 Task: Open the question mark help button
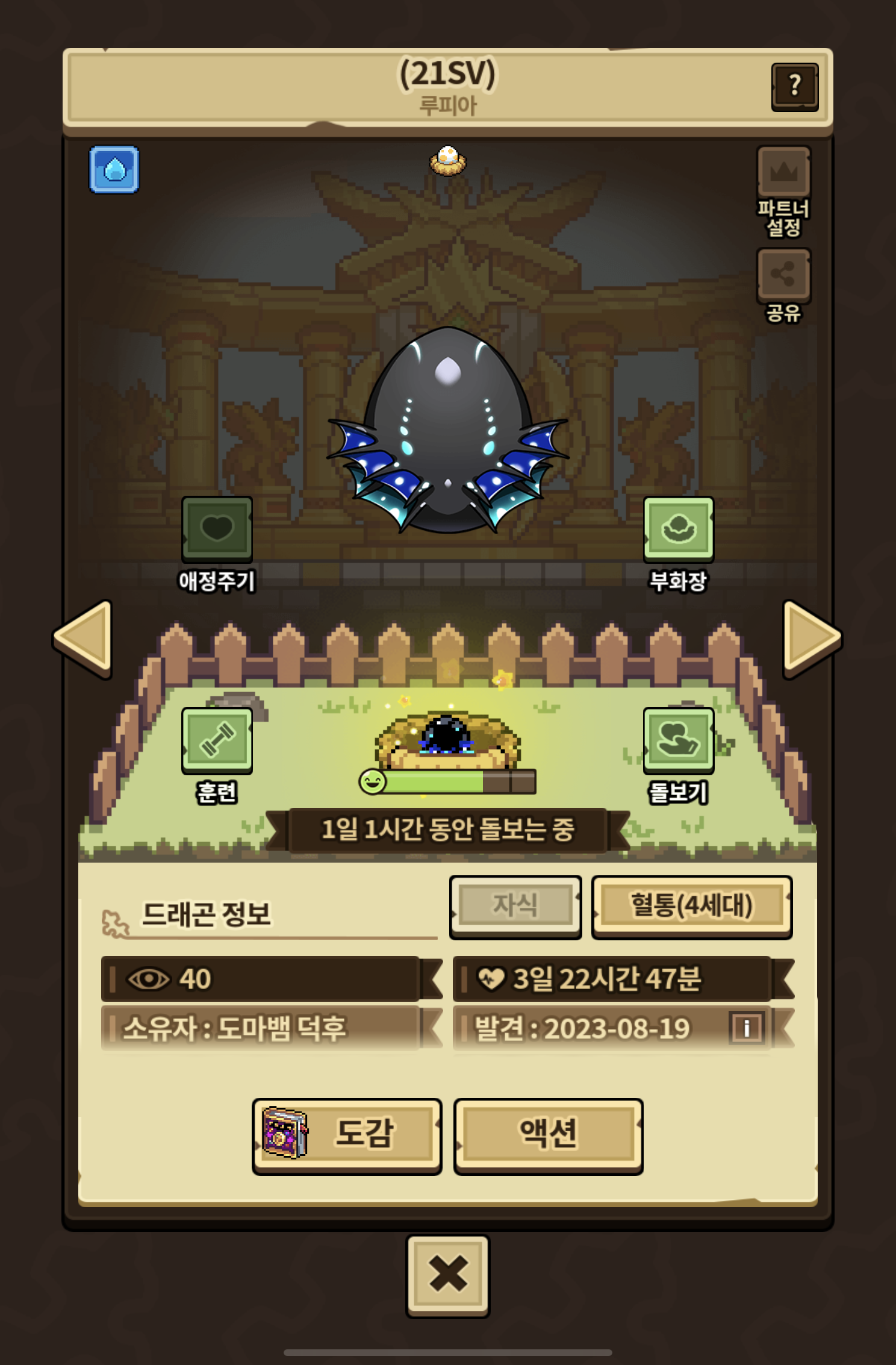tap(794, 87)
